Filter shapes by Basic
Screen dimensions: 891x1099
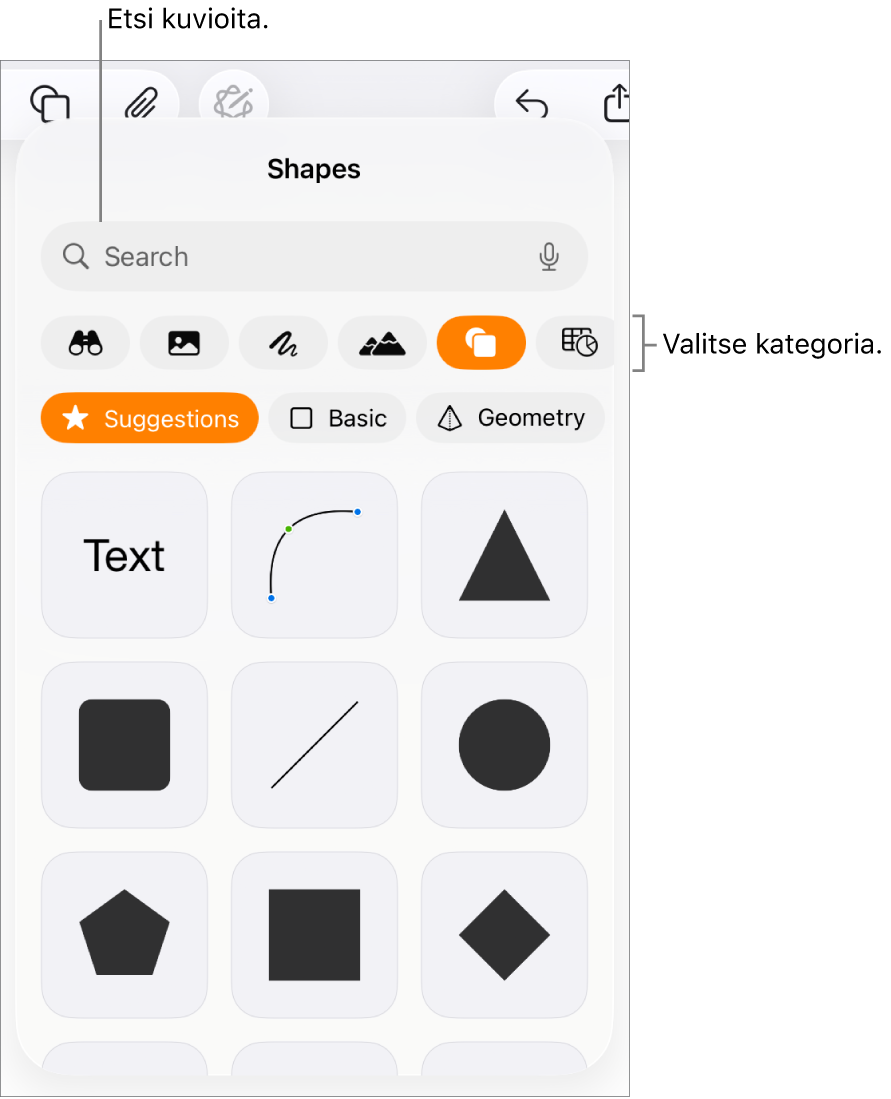[338, 418]
